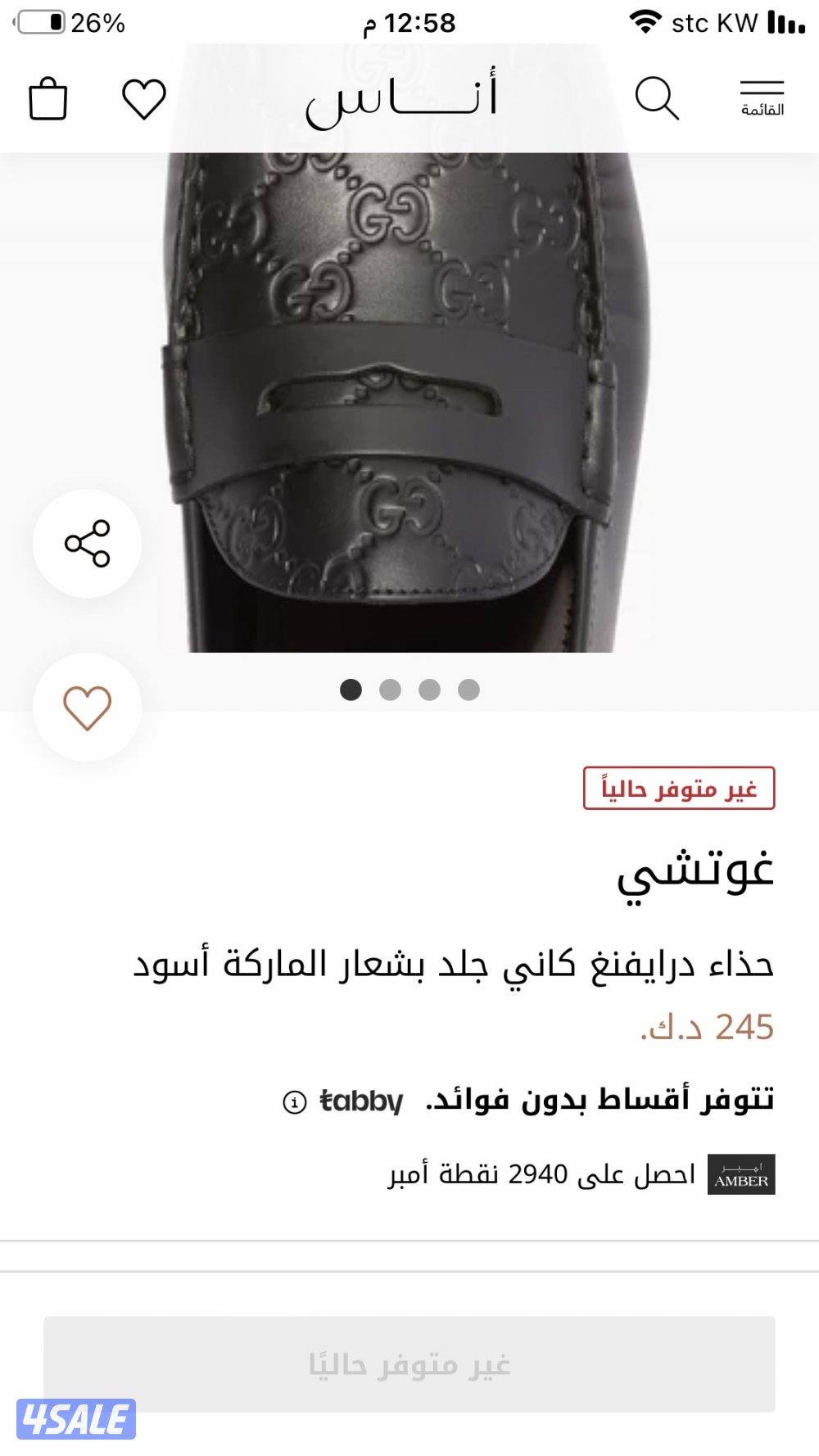Select the second carousel dot
Screen dimensions: 819x1456
391,690
